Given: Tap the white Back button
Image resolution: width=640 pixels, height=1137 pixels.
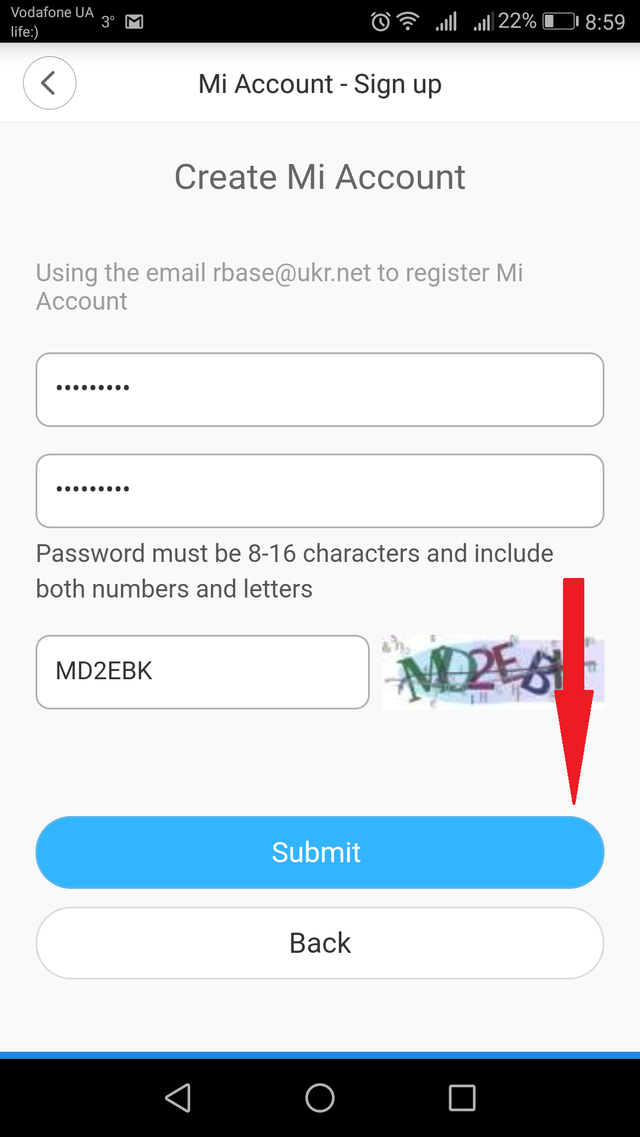Looking at the screenshot, I should (320, 943).
